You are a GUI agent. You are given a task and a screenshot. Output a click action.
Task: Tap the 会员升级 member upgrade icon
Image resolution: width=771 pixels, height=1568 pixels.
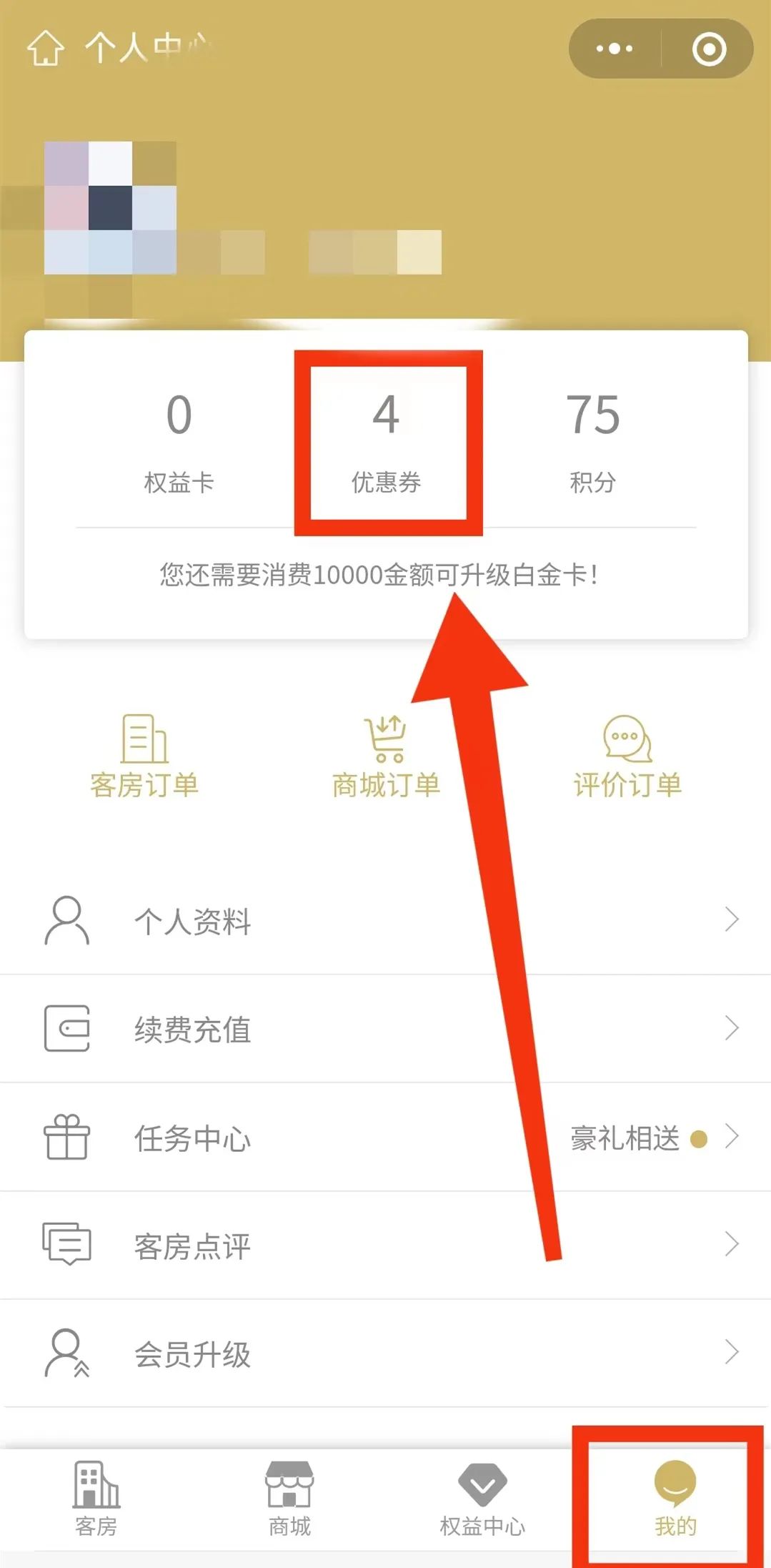tap(66, 1351)
